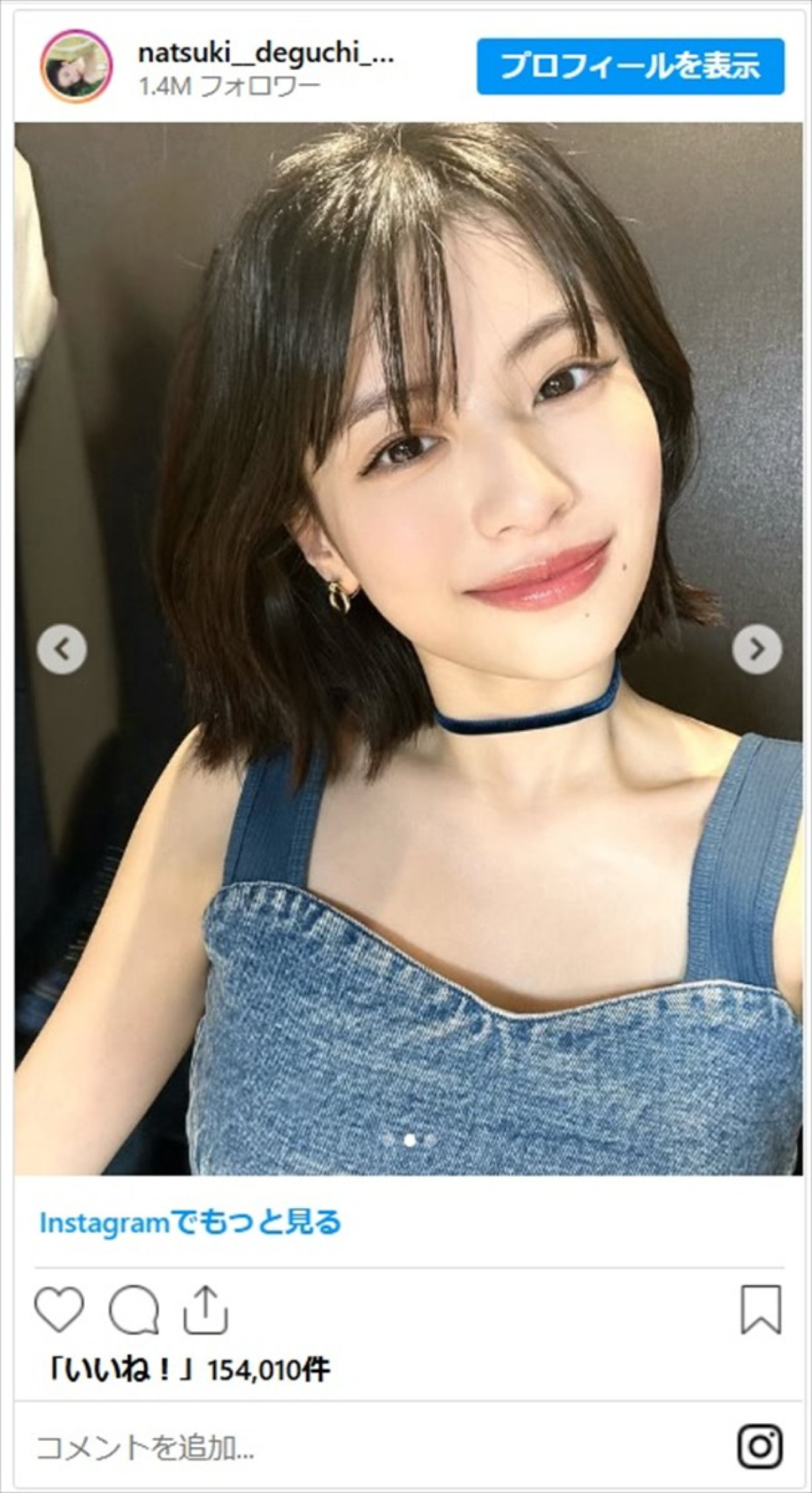Tap the コメントを追加 comment field
The width and height of the screenshot is (812, 1493).
[x=271, y=1448]
